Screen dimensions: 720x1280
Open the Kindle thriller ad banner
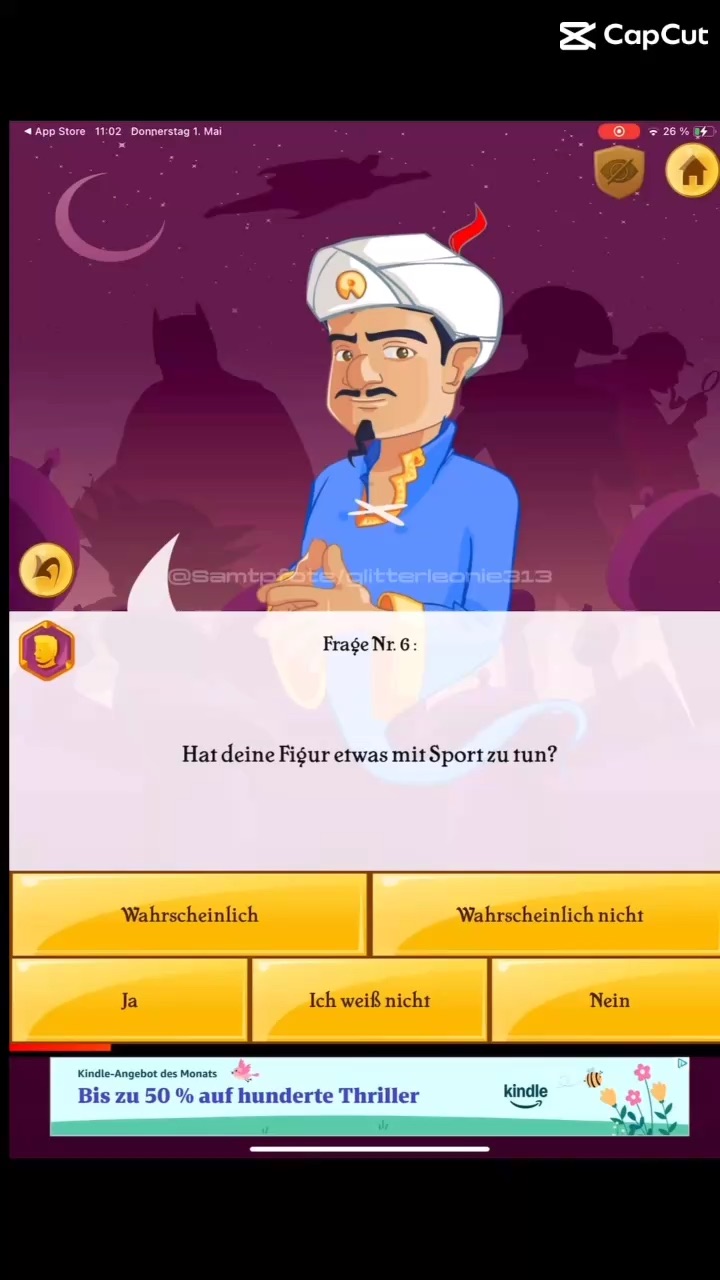pyautogui.click(x=368, y=1096)
